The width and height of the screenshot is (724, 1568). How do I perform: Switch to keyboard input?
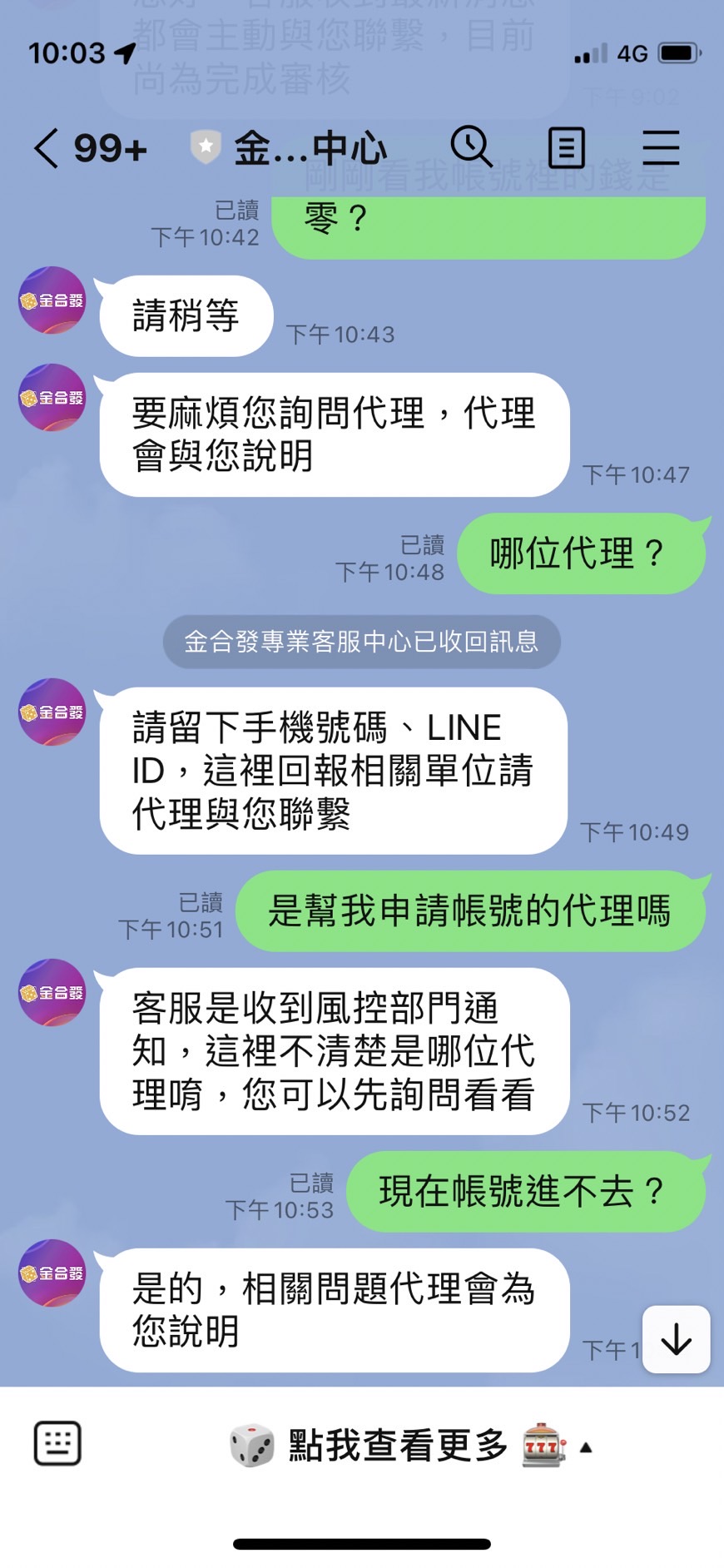[x=57, y=1443]
